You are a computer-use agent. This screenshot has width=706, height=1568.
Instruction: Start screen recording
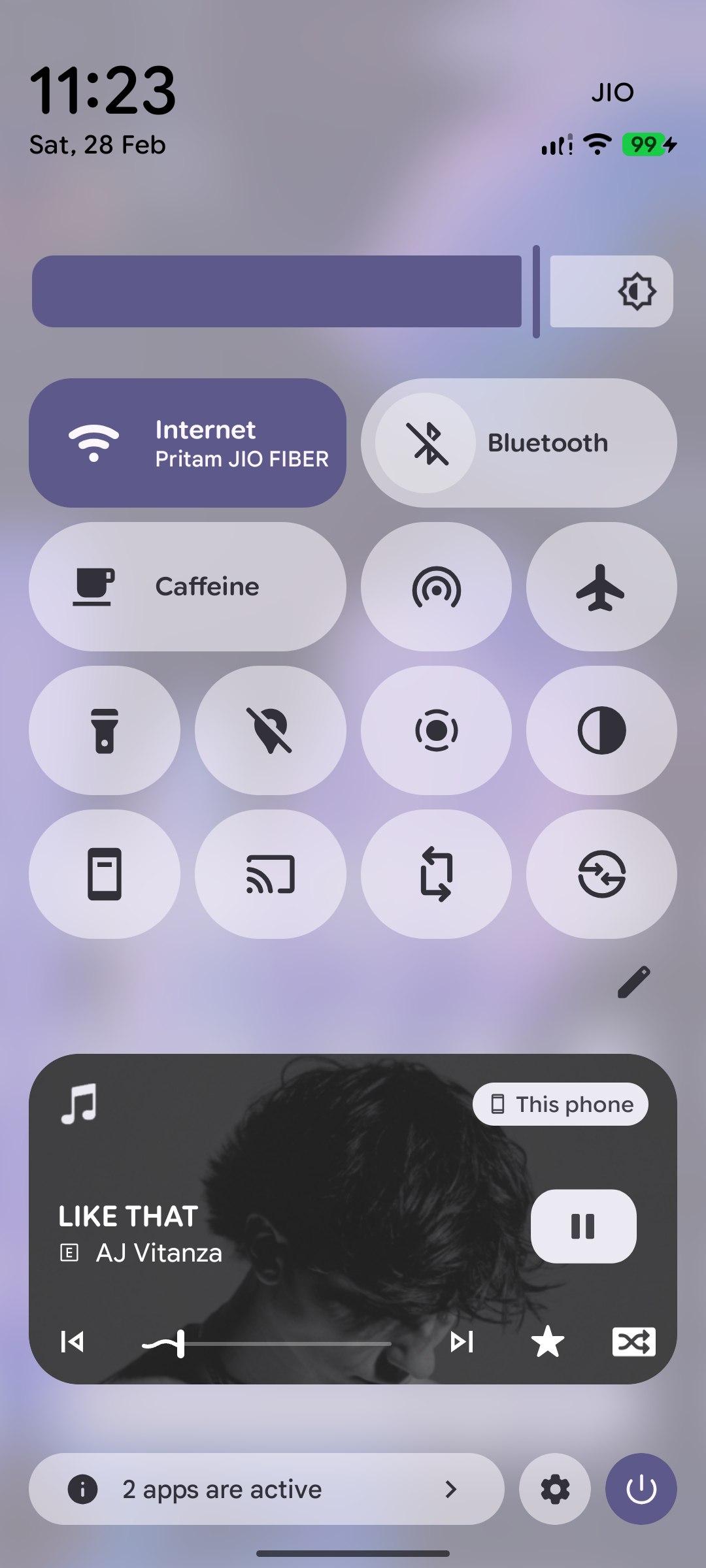point(436,730)
